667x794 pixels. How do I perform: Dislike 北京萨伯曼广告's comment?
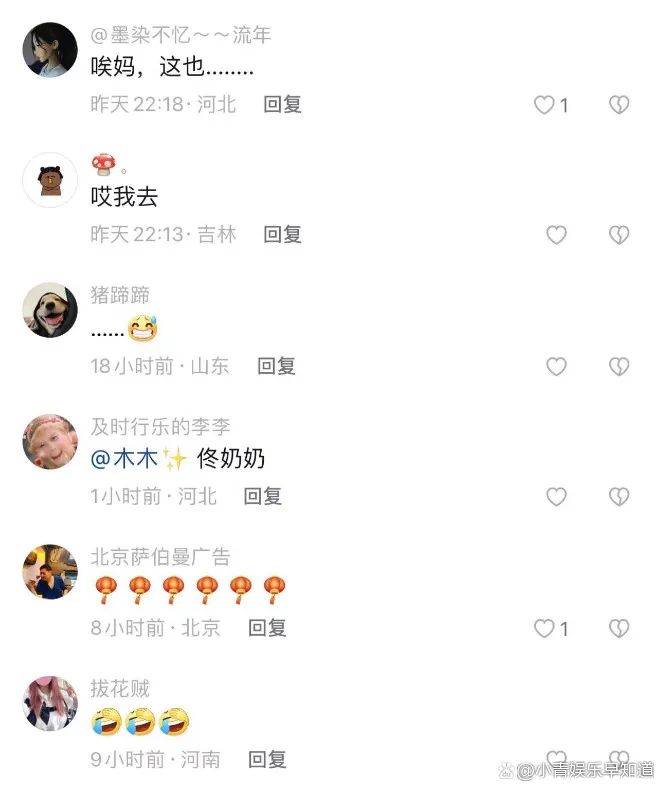point(619,629)
